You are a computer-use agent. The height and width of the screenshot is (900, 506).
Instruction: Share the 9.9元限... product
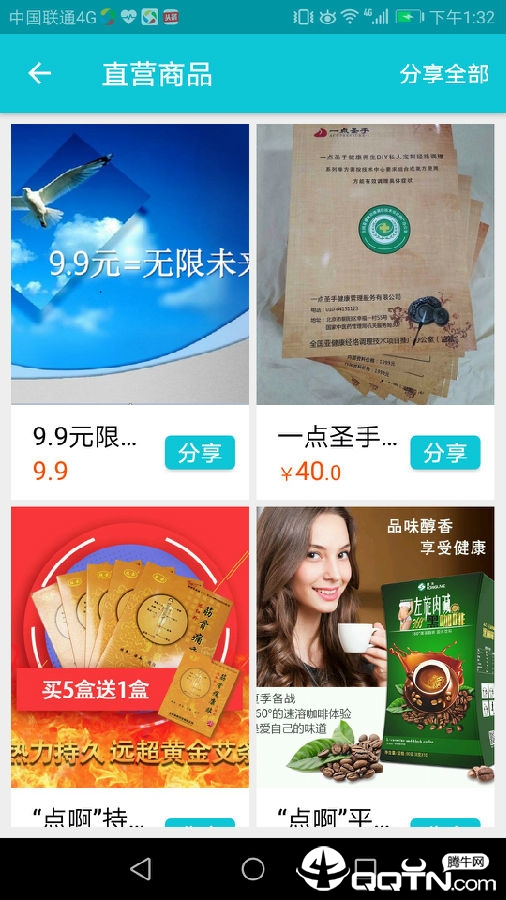(x=200, y=453)
